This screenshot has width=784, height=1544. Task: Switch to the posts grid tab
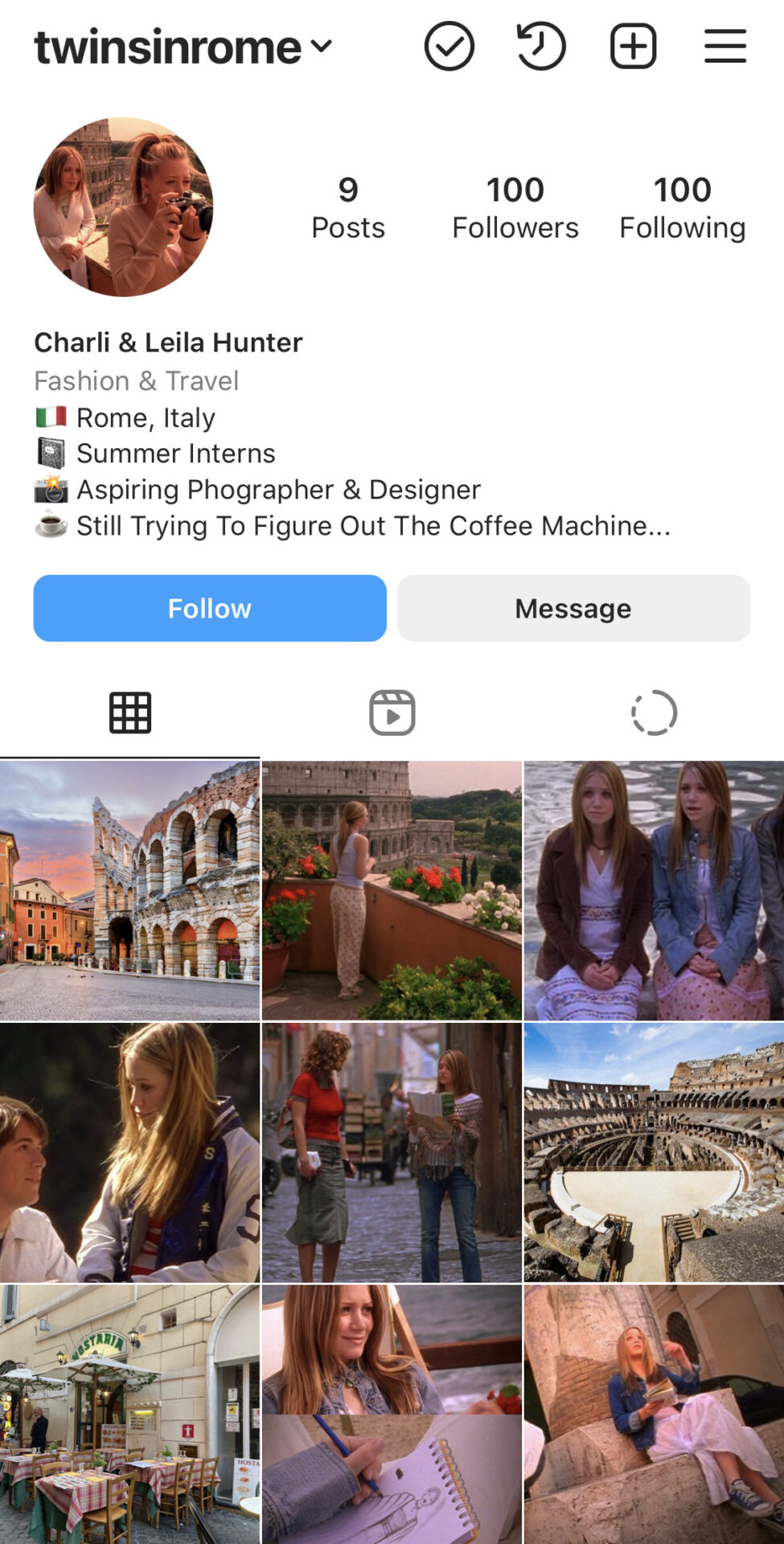(x=130, y=712)
